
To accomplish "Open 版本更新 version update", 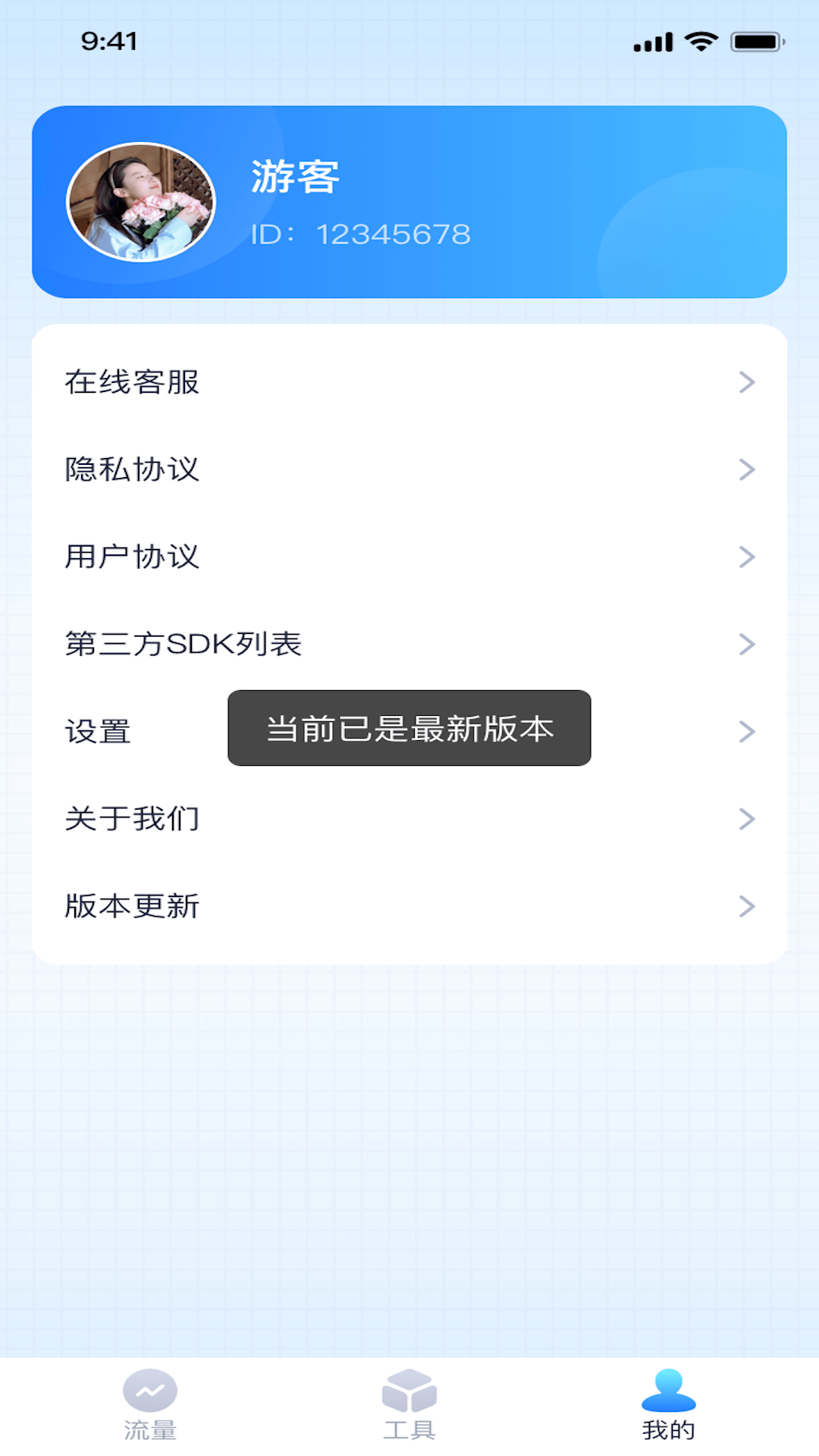I will [130, 905].
